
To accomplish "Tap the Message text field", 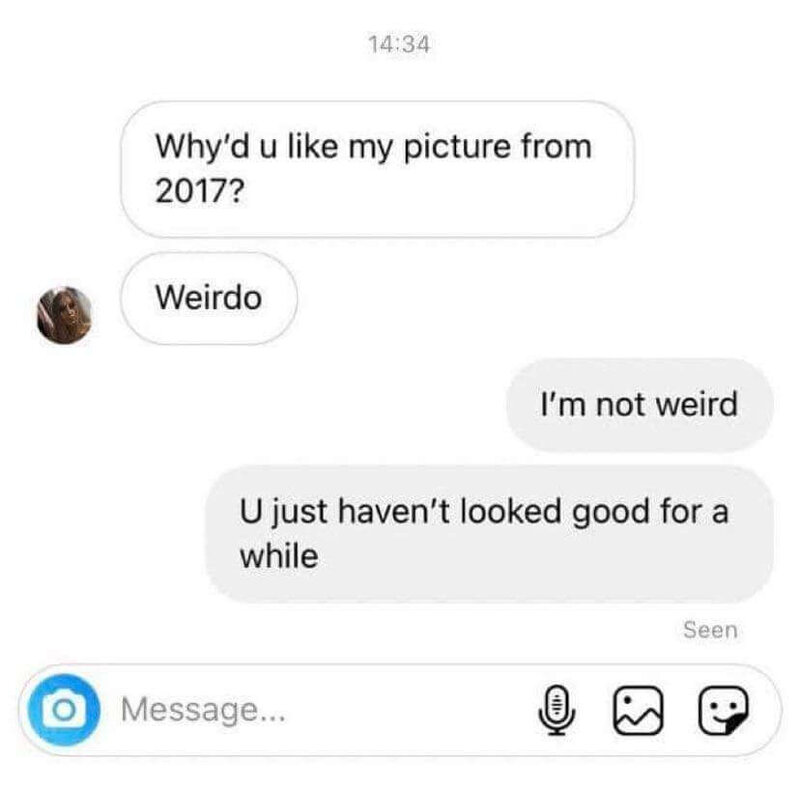I will (x=300, y=711).
